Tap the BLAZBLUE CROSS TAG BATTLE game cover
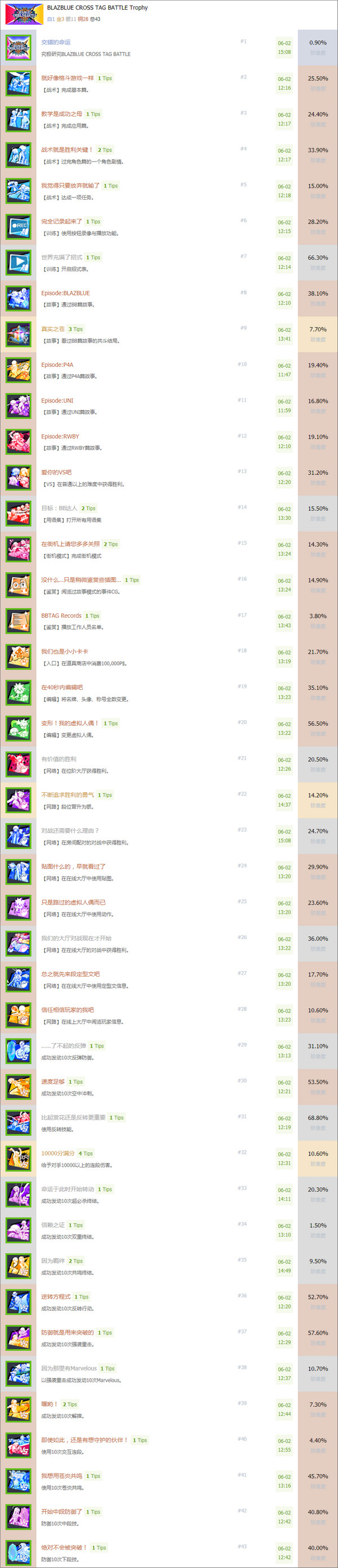The image size is (338, 1568). (24, 14)
